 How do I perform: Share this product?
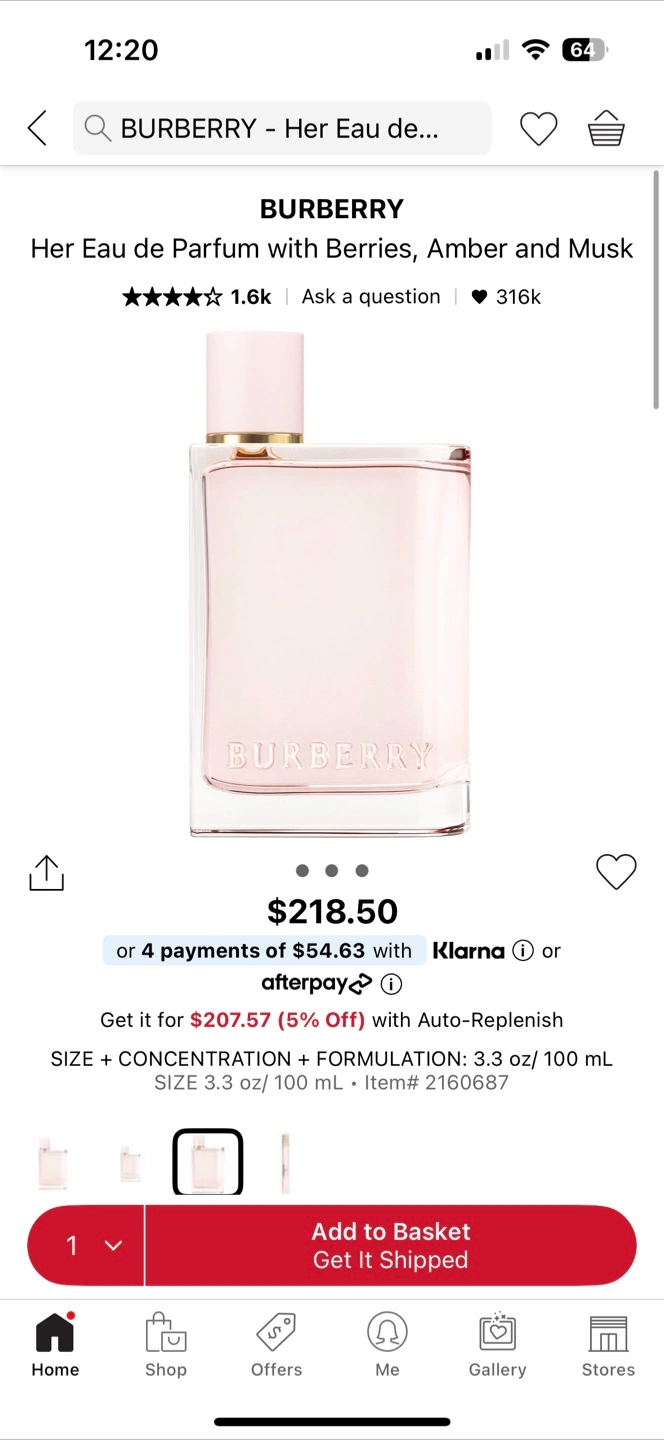(46, 872)
